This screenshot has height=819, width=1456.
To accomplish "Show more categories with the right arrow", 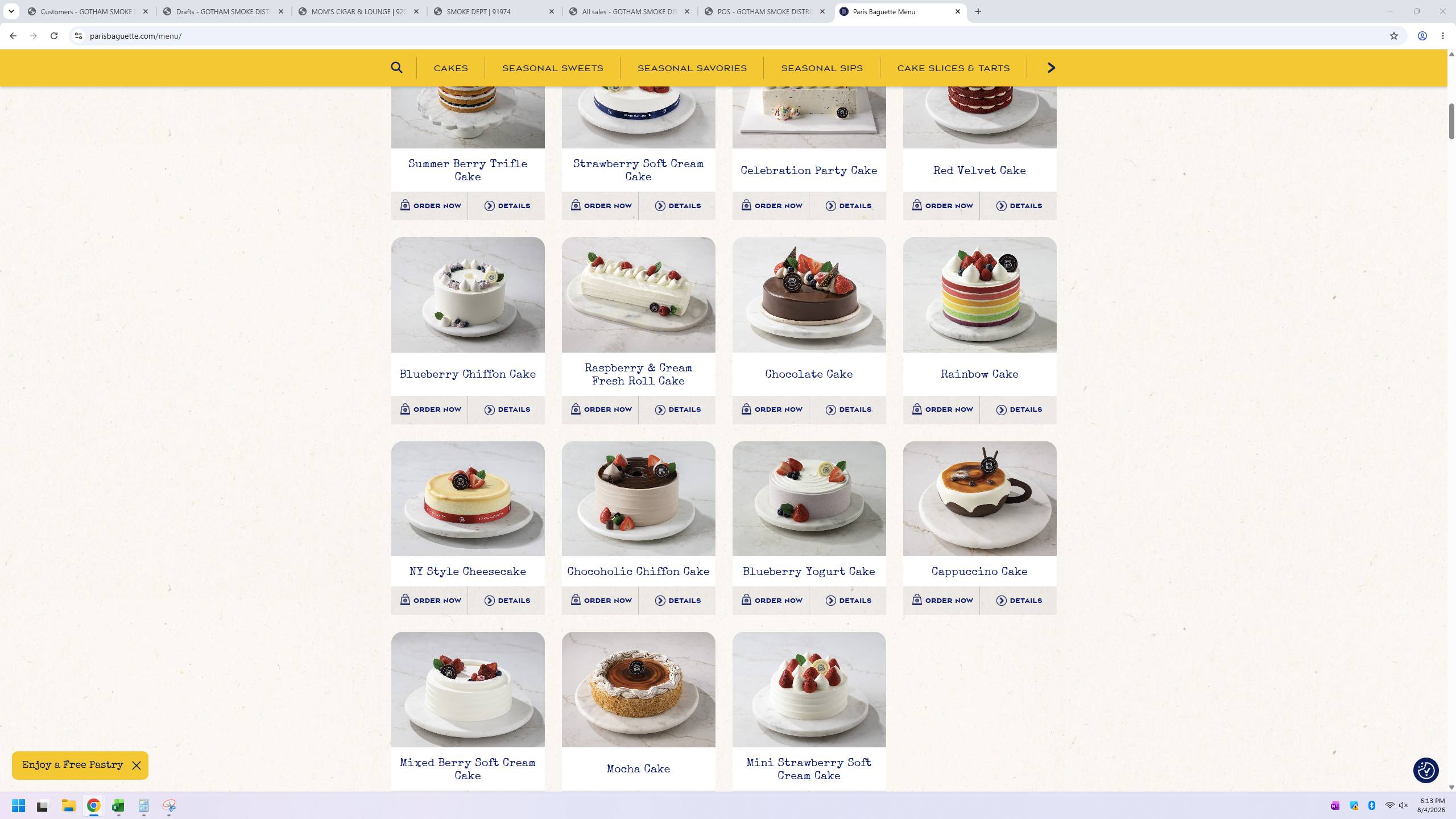I will click(x=1051, y=68).
